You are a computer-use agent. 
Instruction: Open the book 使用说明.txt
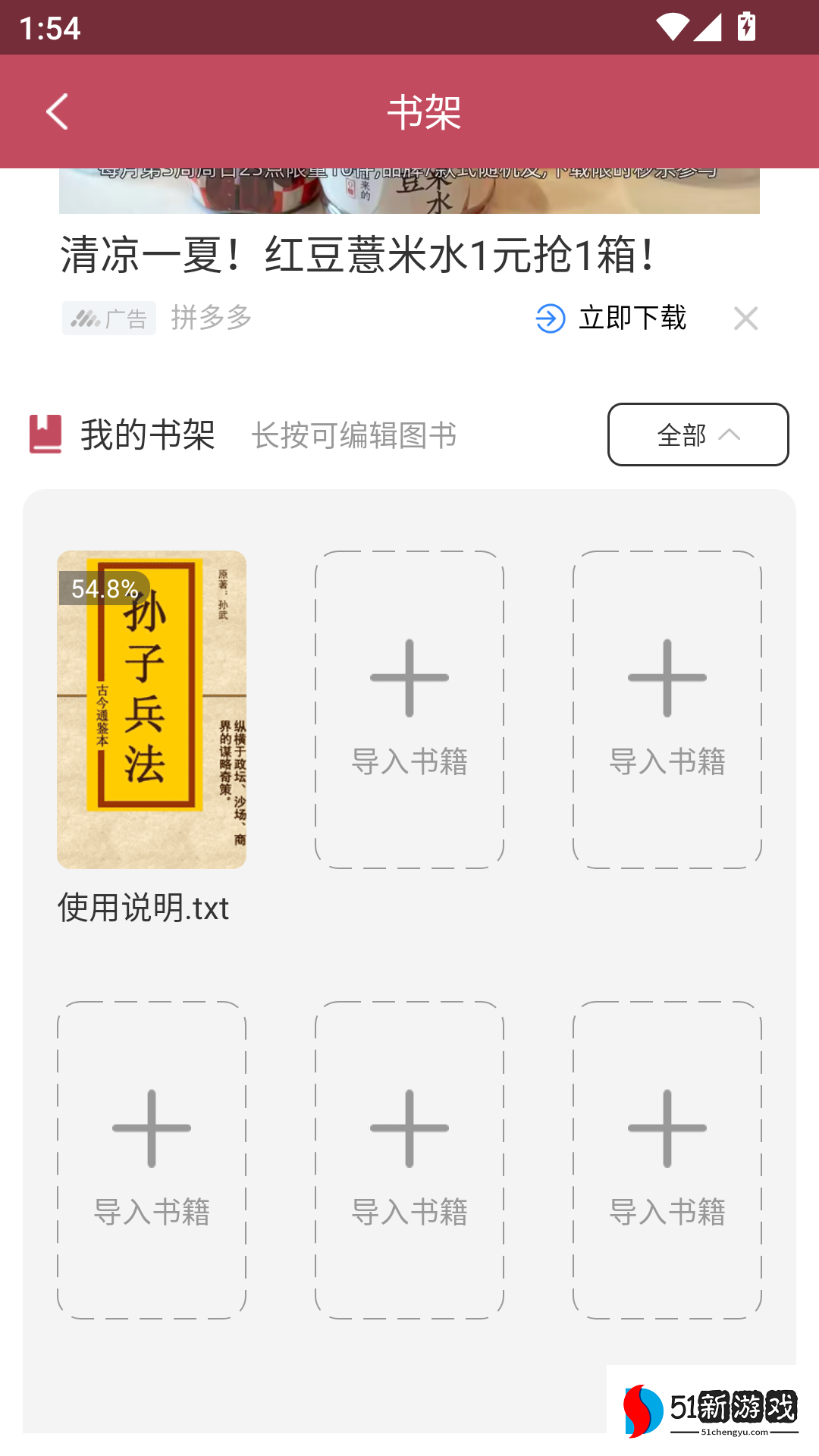[x=152, y=710]
